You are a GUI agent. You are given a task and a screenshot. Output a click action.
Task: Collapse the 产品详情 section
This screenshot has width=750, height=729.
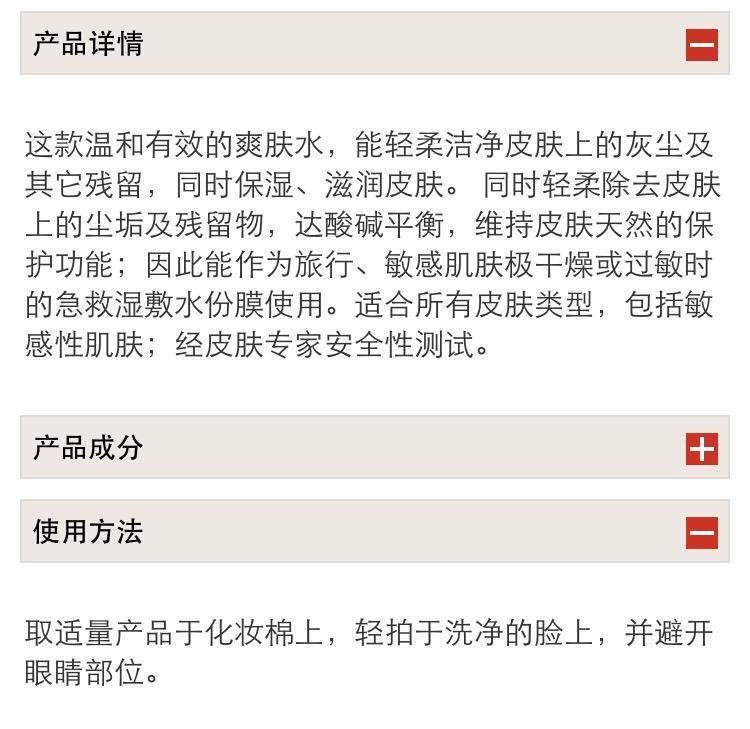click(701, 45)
